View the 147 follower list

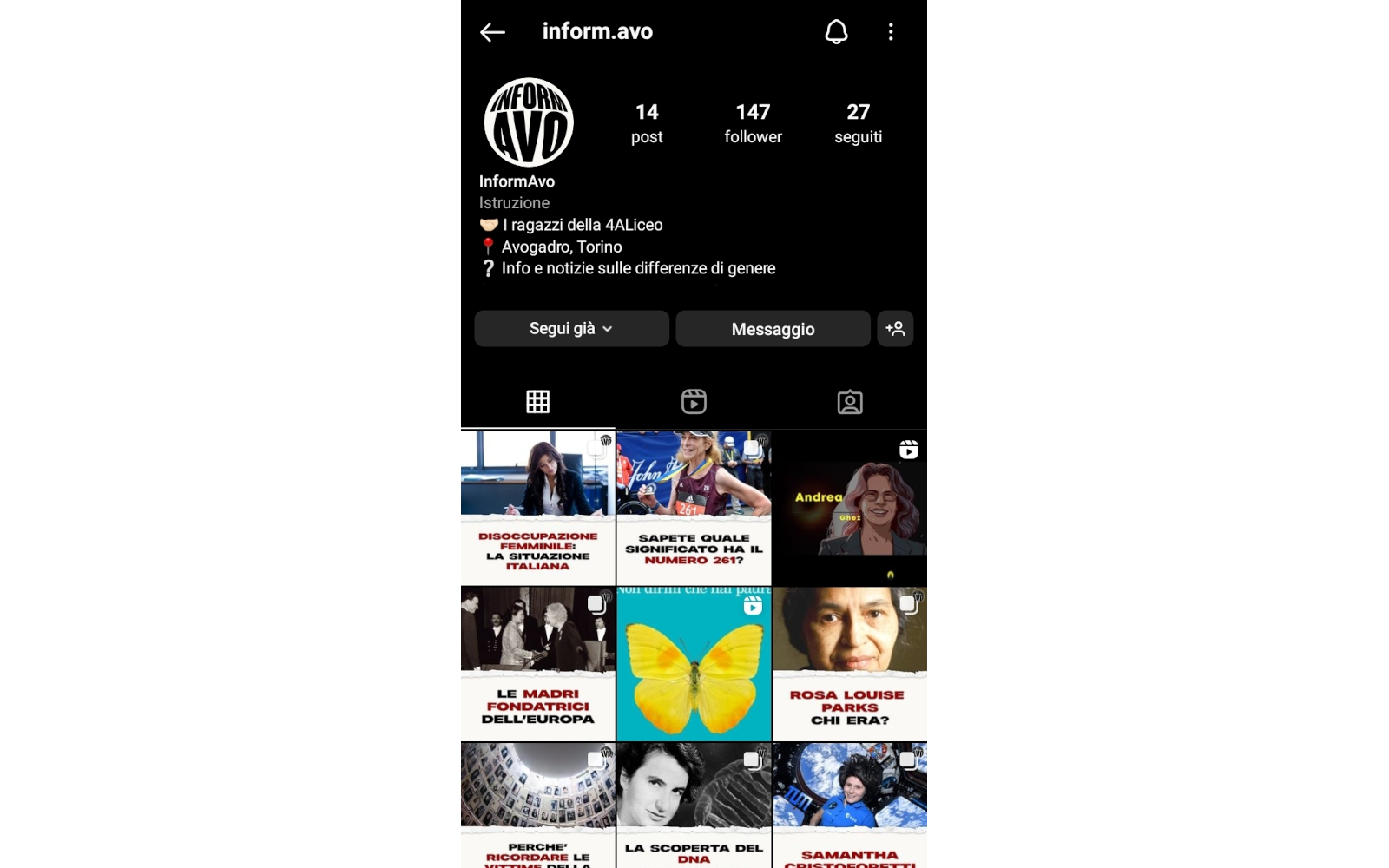click(753, 123)
